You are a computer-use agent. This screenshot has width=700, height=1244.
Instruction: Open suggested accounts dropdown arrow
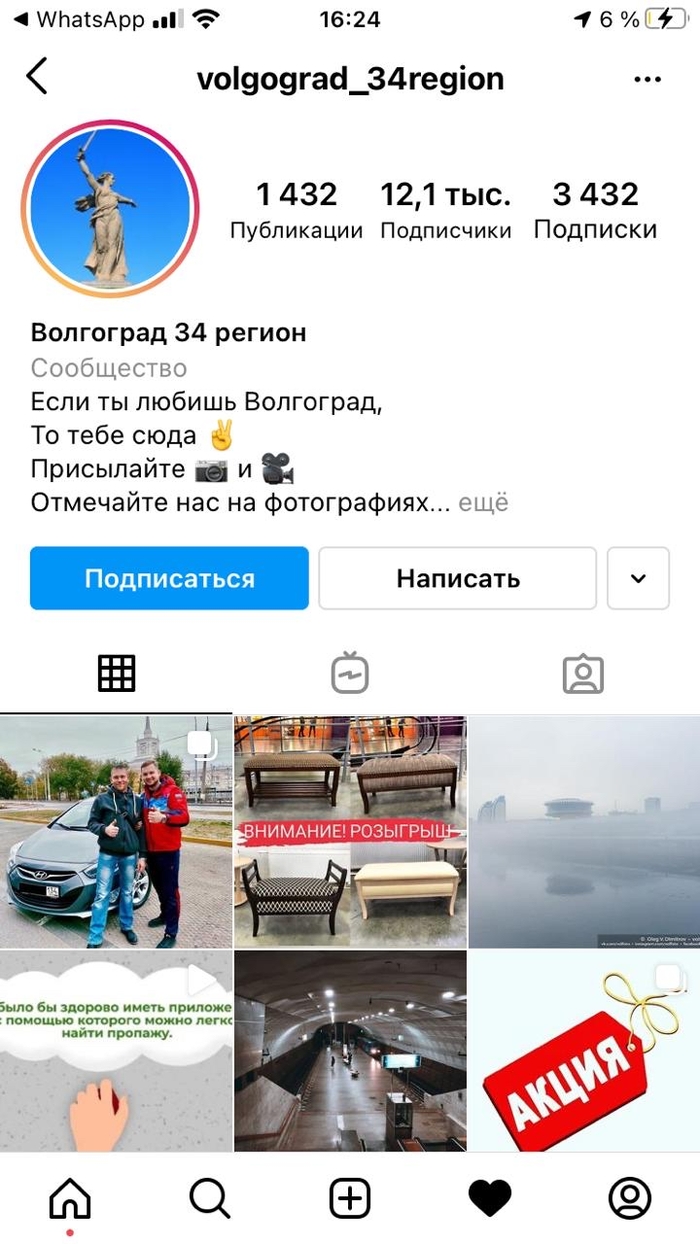pyautogui.click(x=638, y=578)
